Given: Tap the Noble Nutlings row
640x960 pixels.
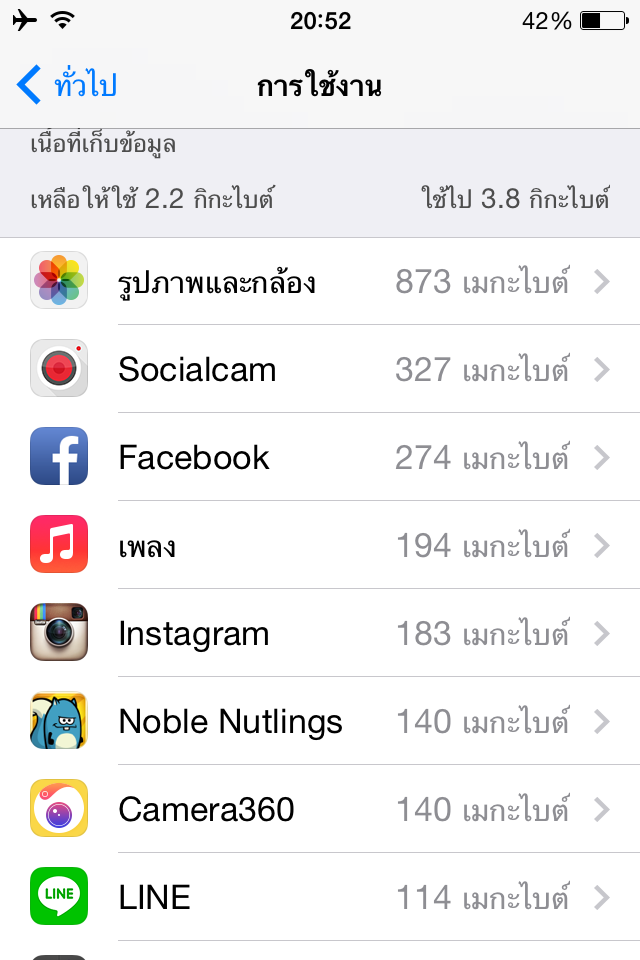Looking at the screenshot, I should [320, 722].
